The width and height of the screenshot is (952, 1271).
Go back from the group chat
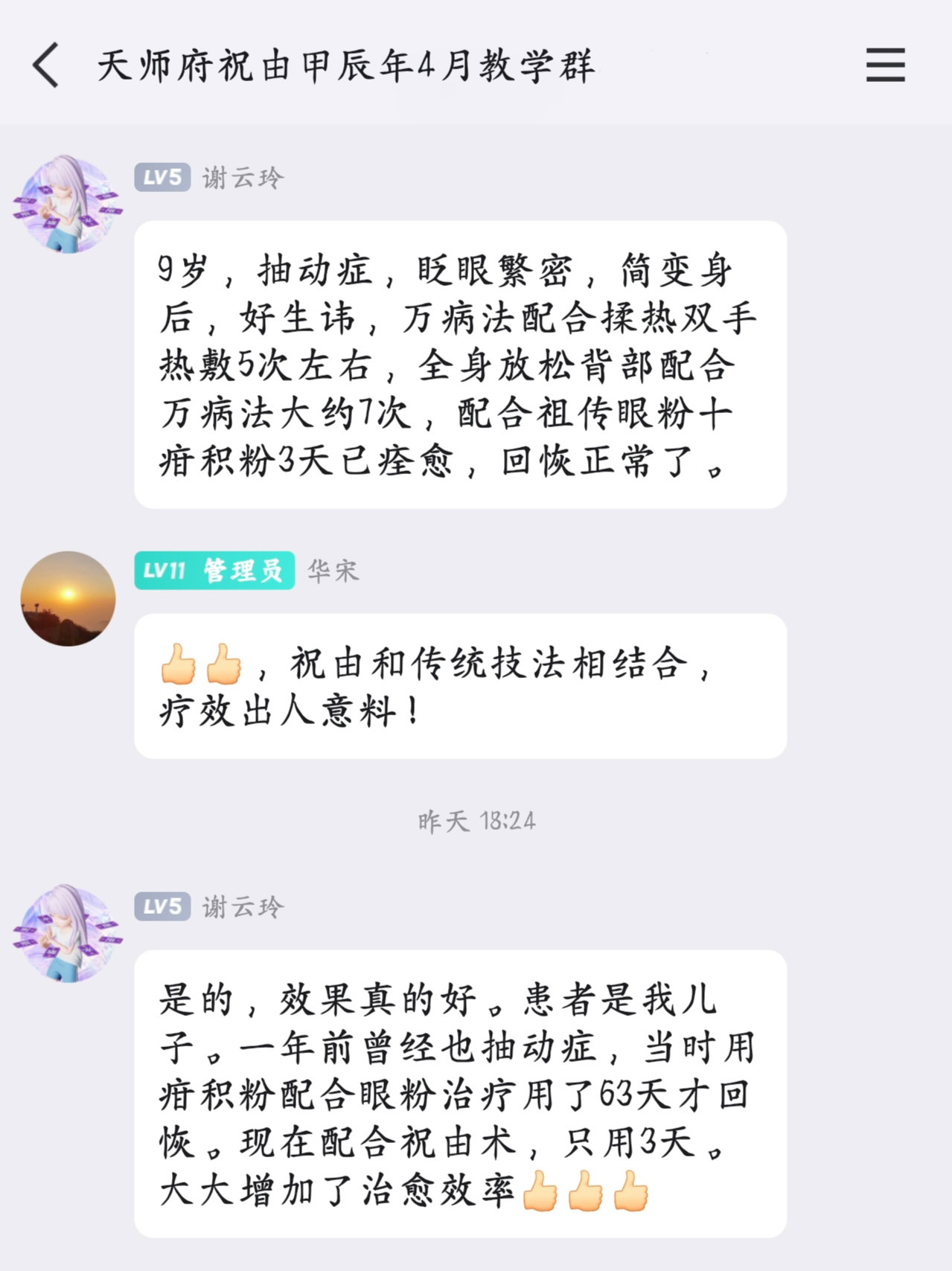(46, 65)
